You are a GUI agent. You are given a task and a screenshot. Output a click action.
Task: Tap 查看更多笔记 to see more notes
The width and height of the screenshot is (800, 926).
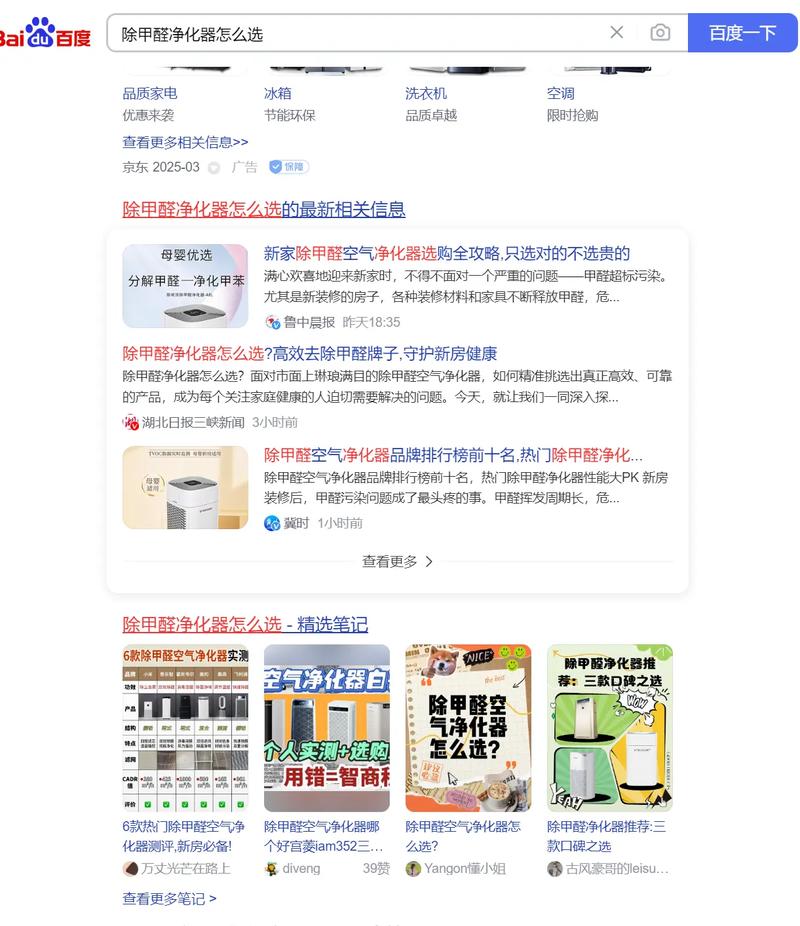[x=169, y=898]
